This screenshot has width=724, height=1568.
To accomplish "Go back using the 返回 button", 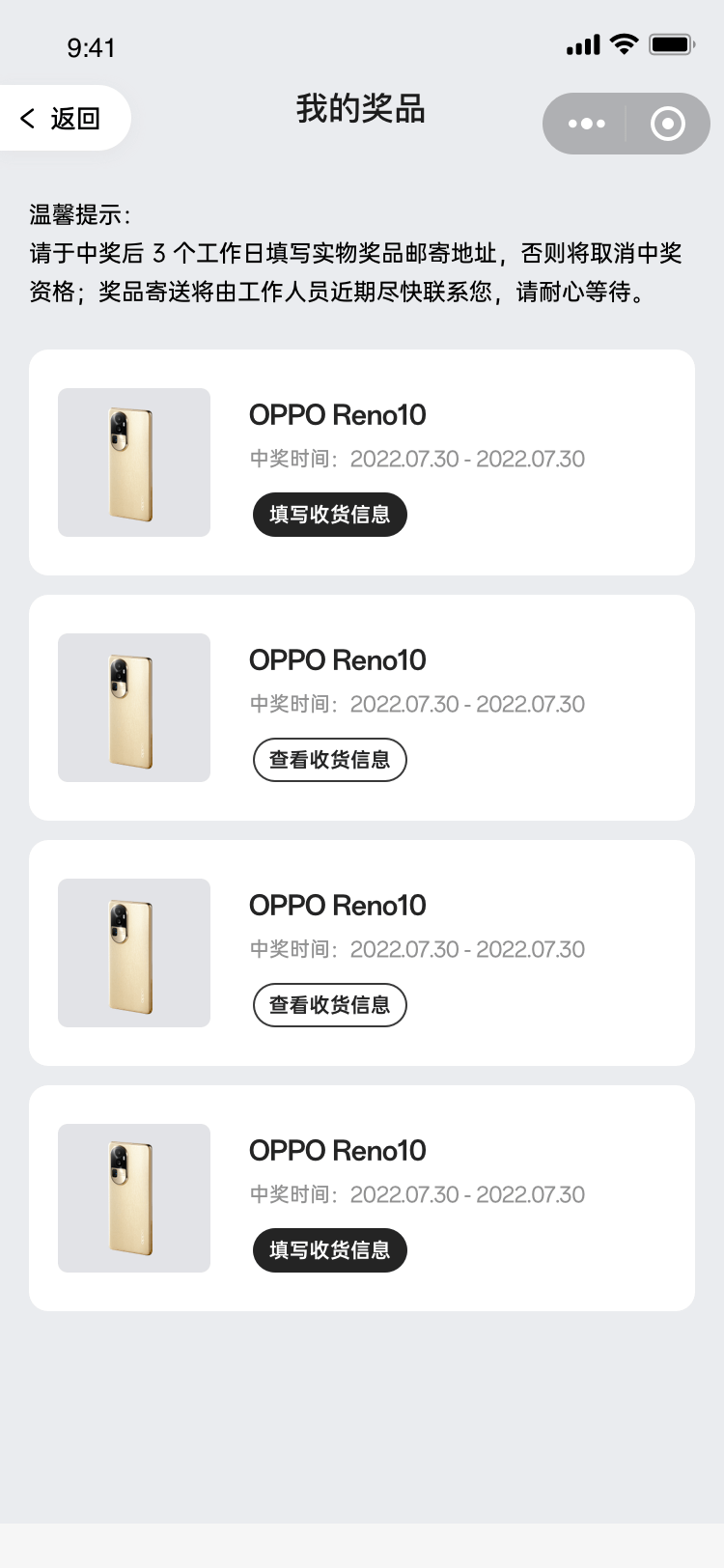I will pos(62,119).
